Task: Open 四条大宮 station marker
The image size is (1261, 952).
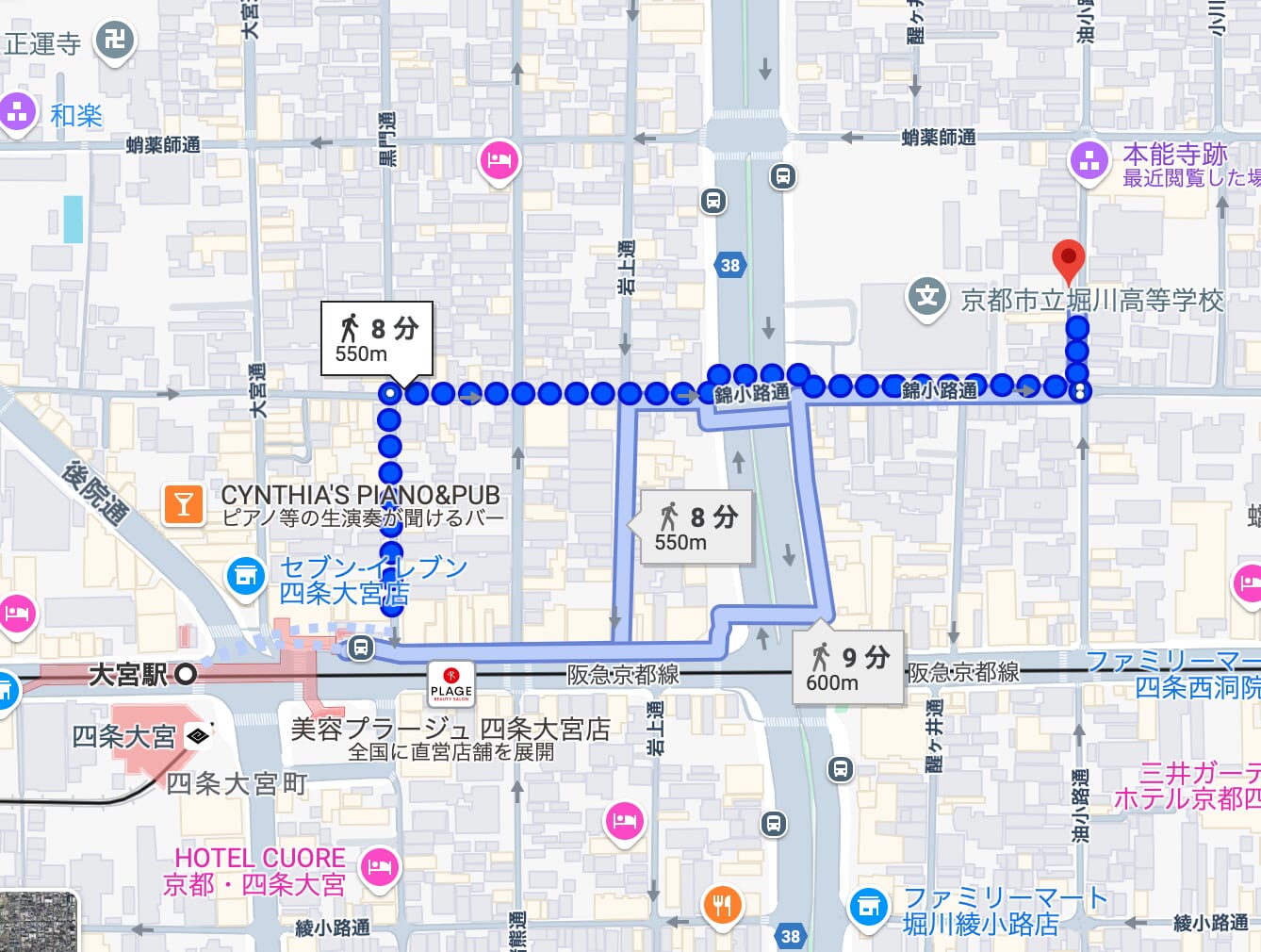Action: click(x=198, y=736)
